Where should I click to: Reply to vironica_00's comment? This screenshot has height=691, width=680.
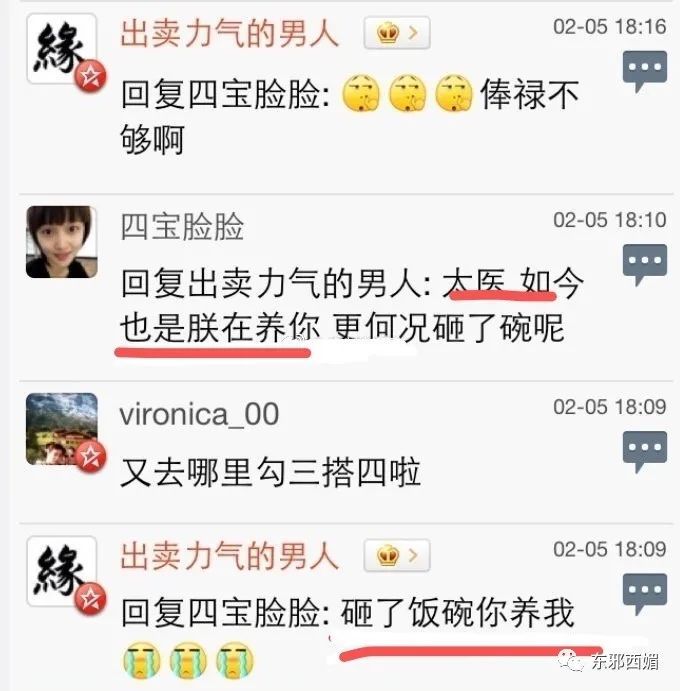coord(644,452)
